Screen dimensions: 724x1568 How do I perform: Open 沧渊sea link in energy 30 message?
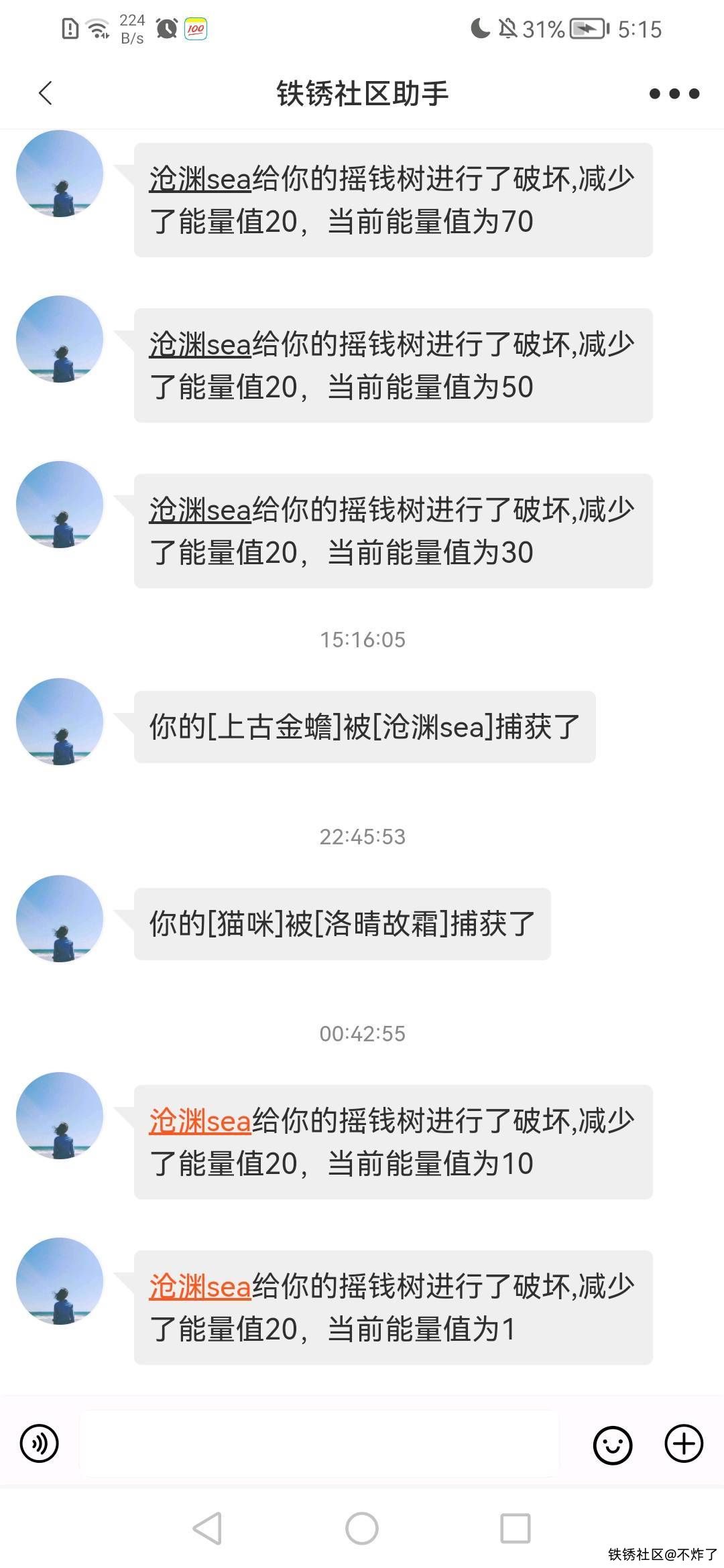coord(200,510)
